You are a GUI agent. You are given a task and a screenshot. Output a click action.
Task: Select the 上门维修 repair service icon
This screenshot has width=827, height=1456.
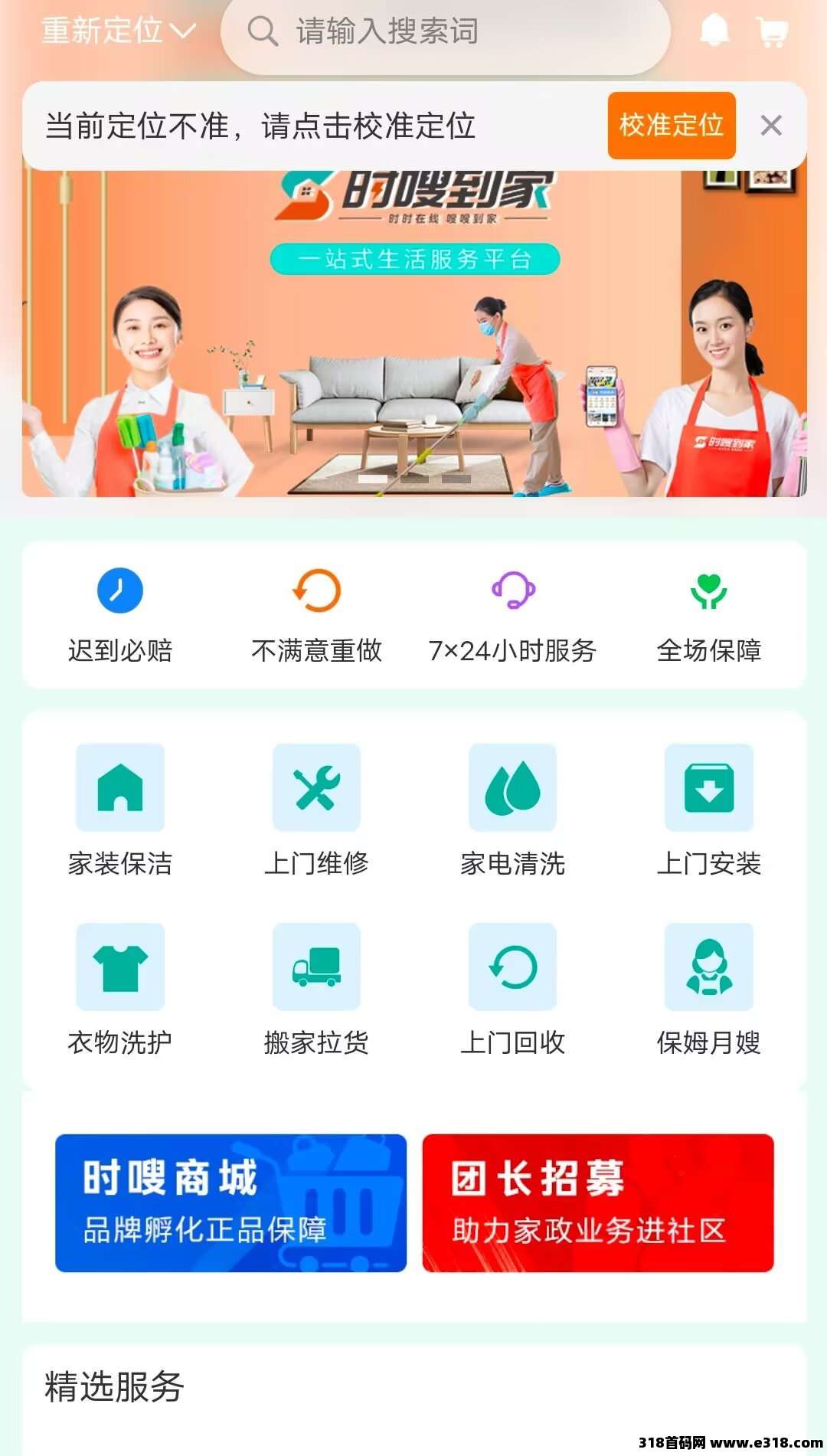point(317,789)
